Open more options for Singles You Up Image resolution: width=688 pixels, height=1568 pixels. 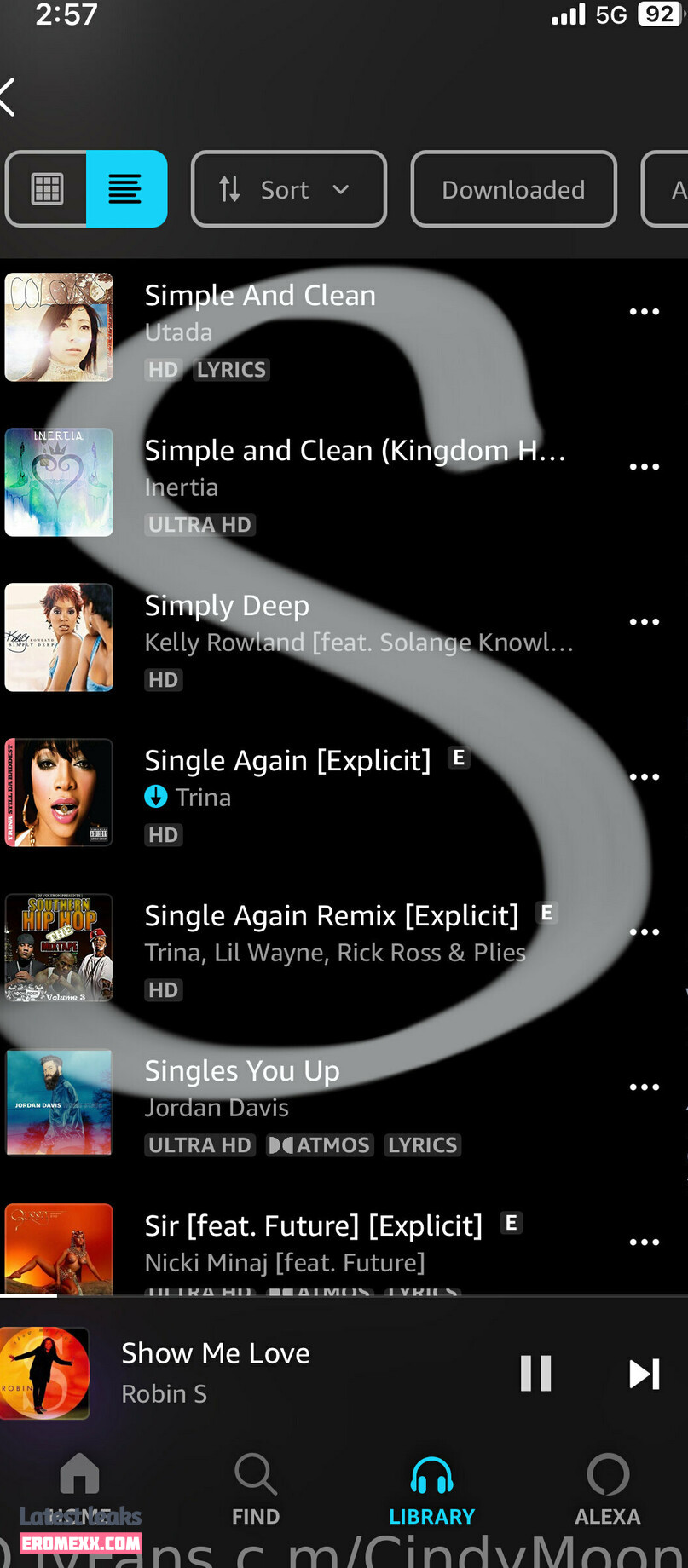tap(644, 1087)
